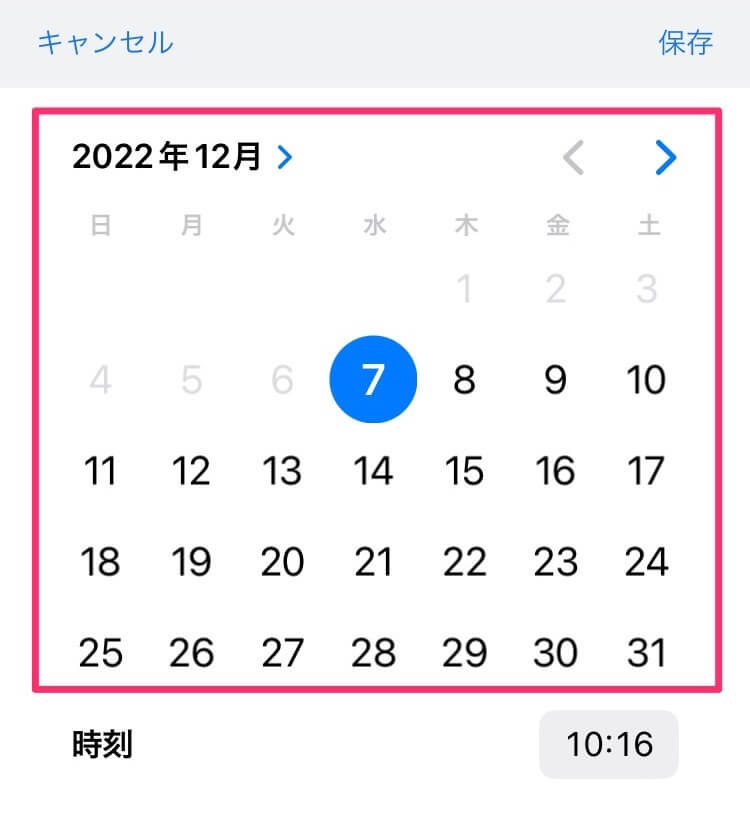
Task: Select December 8 on the calendar
Action: 465,378
